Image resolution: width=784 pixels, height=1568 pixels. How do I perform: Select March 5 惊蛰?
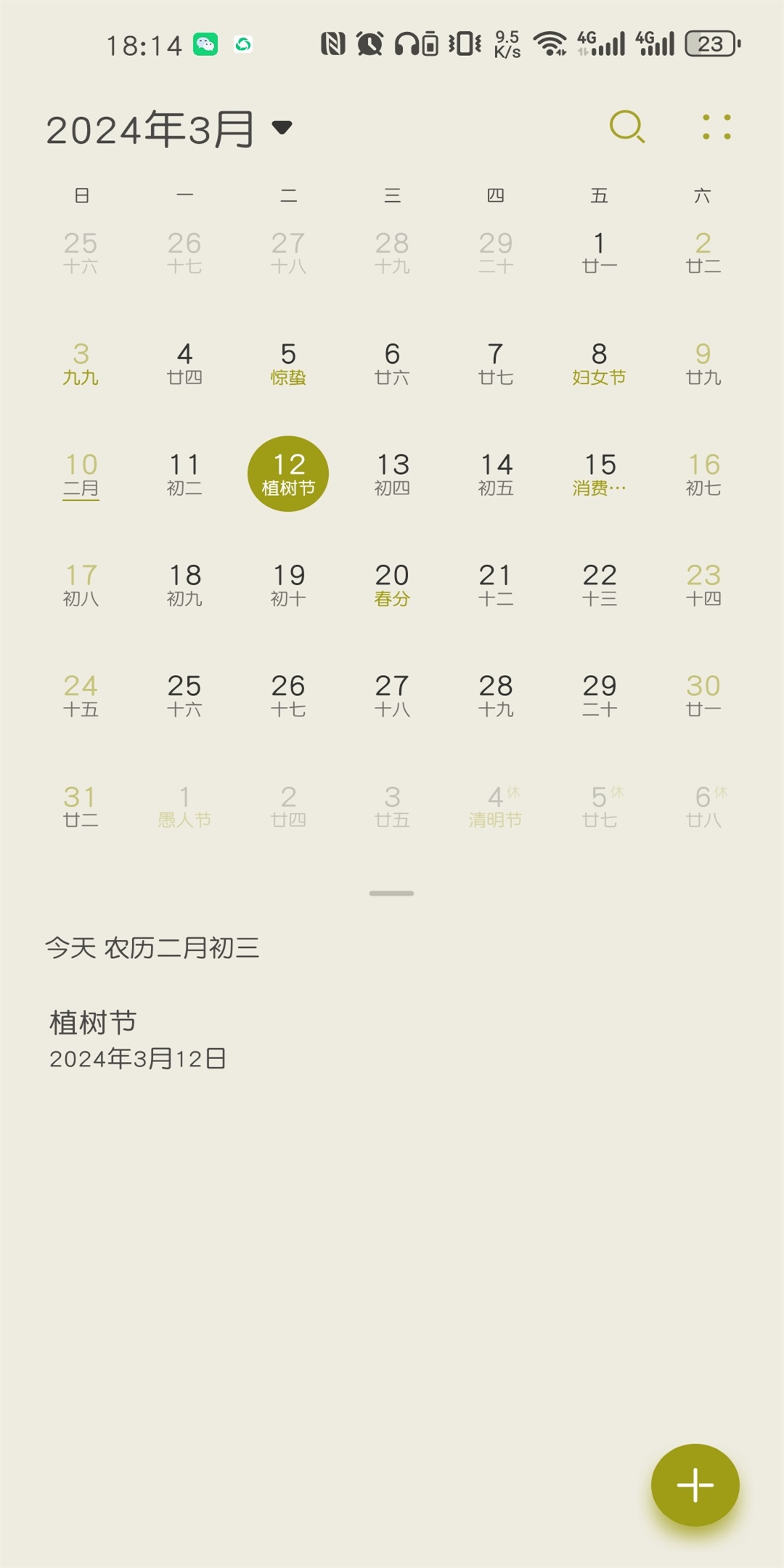click(288, 363)
